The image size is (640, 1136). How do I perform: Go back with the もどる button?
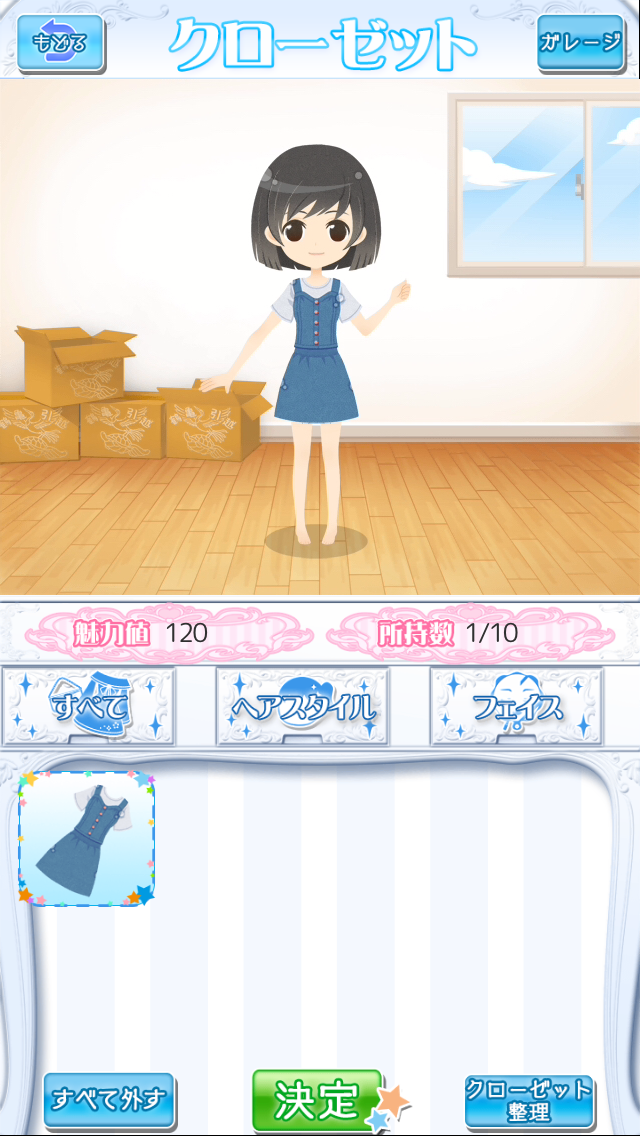[x=60, y=42]
